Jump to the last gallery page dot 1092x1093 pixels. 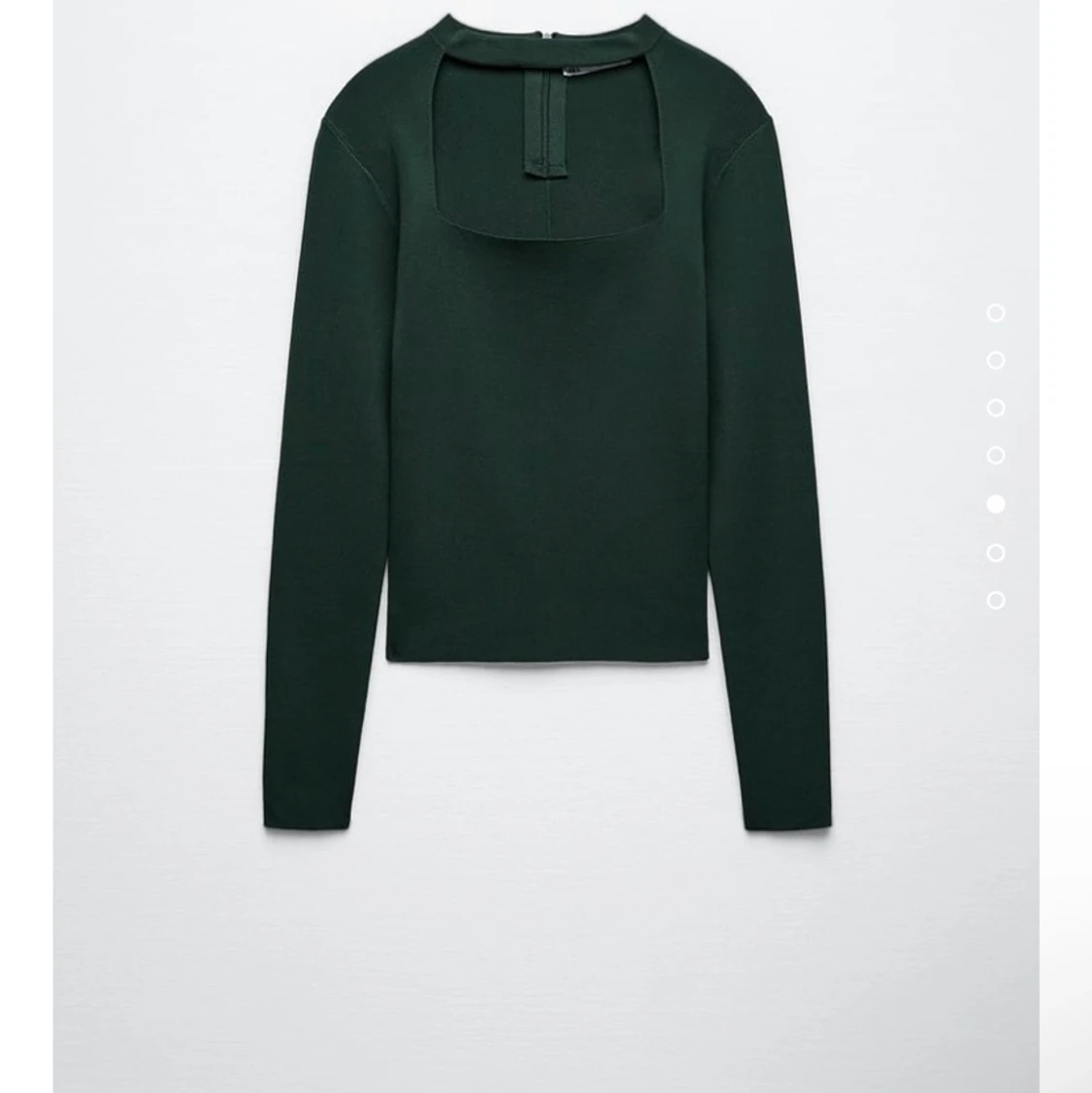(995, 601)
